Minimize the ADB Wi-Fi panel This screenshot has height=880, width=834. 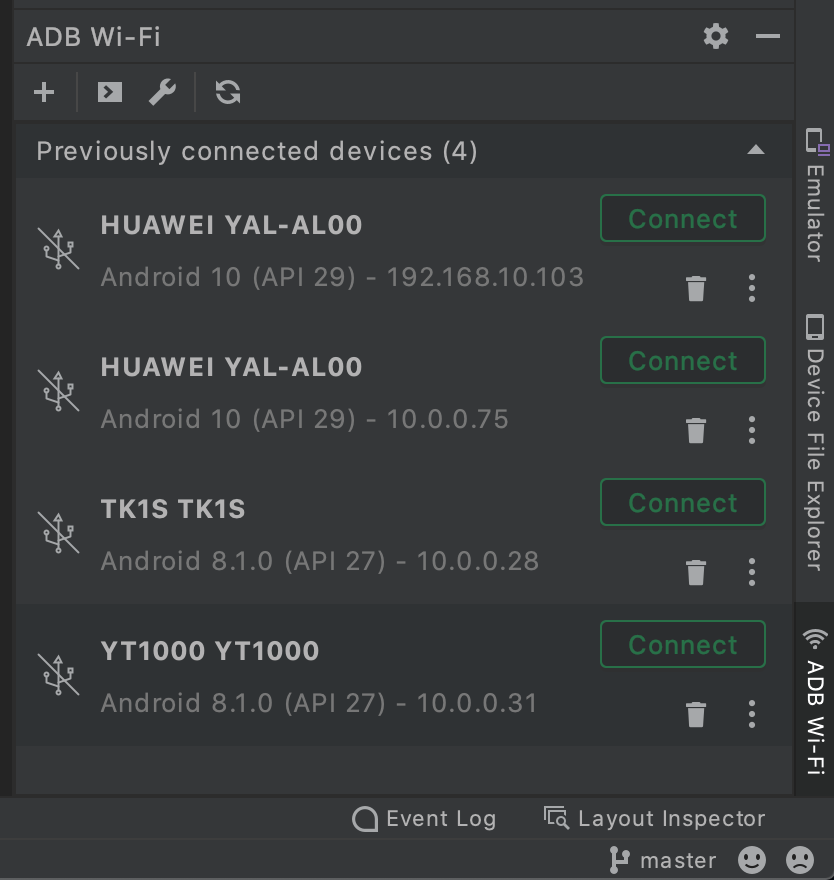pyautogui.click(x=768, y=37)
